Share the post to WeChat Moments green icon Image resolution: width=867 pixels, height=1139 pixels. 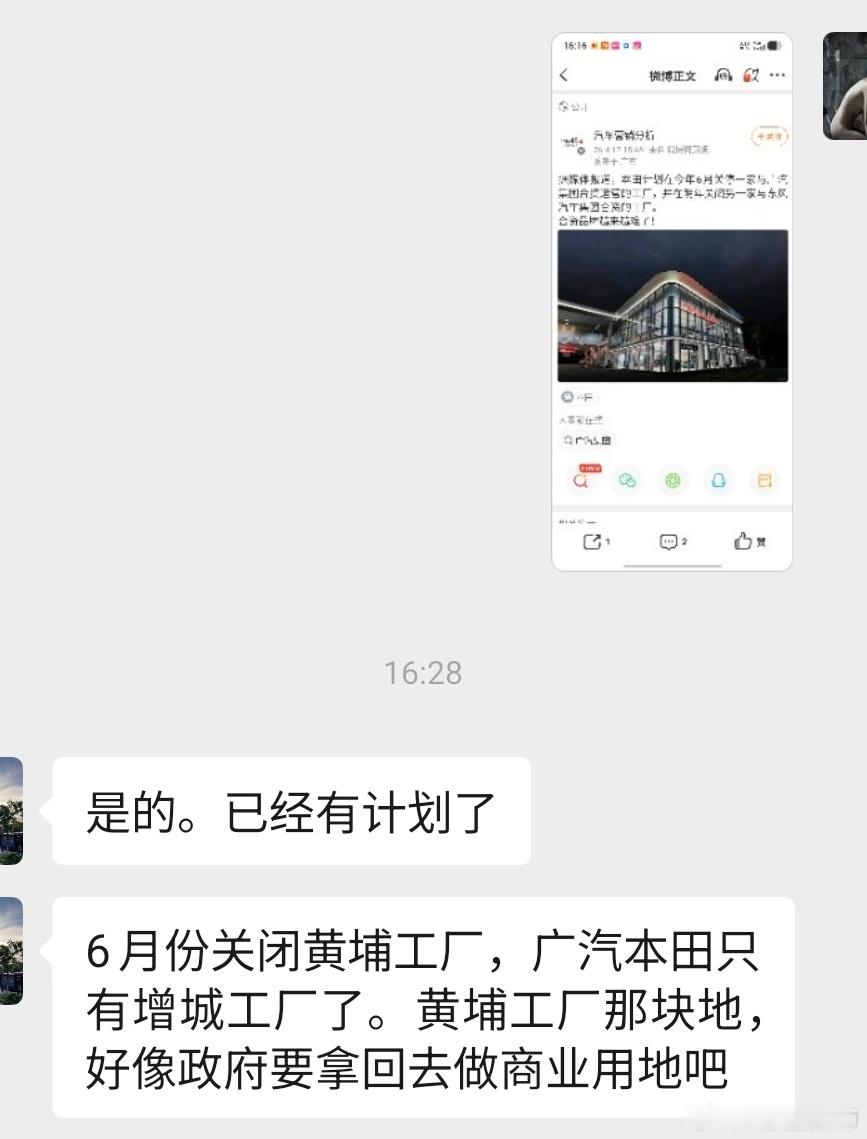tap(673, 480)
